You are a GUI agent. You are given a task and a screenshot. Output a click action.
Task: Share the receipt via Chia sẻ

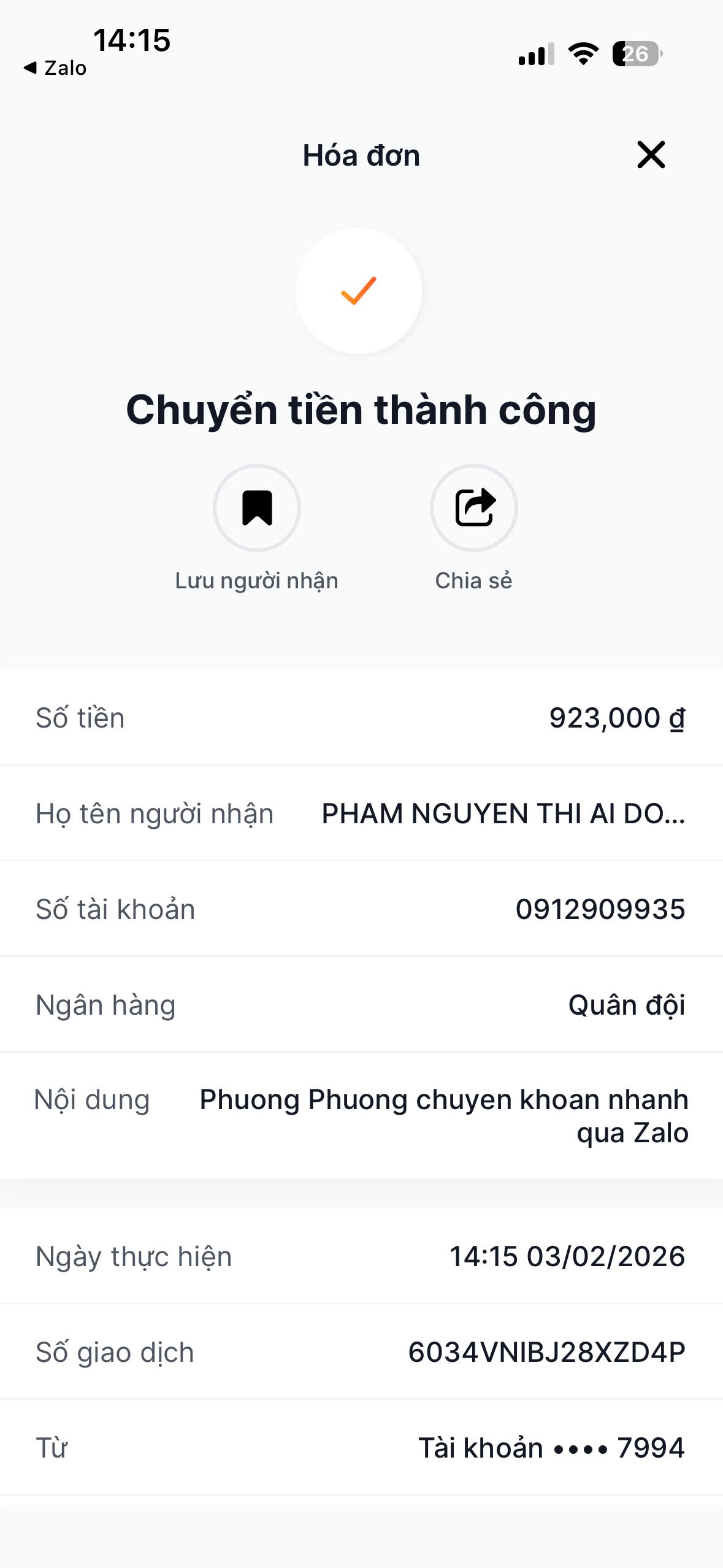click(473, 508)
